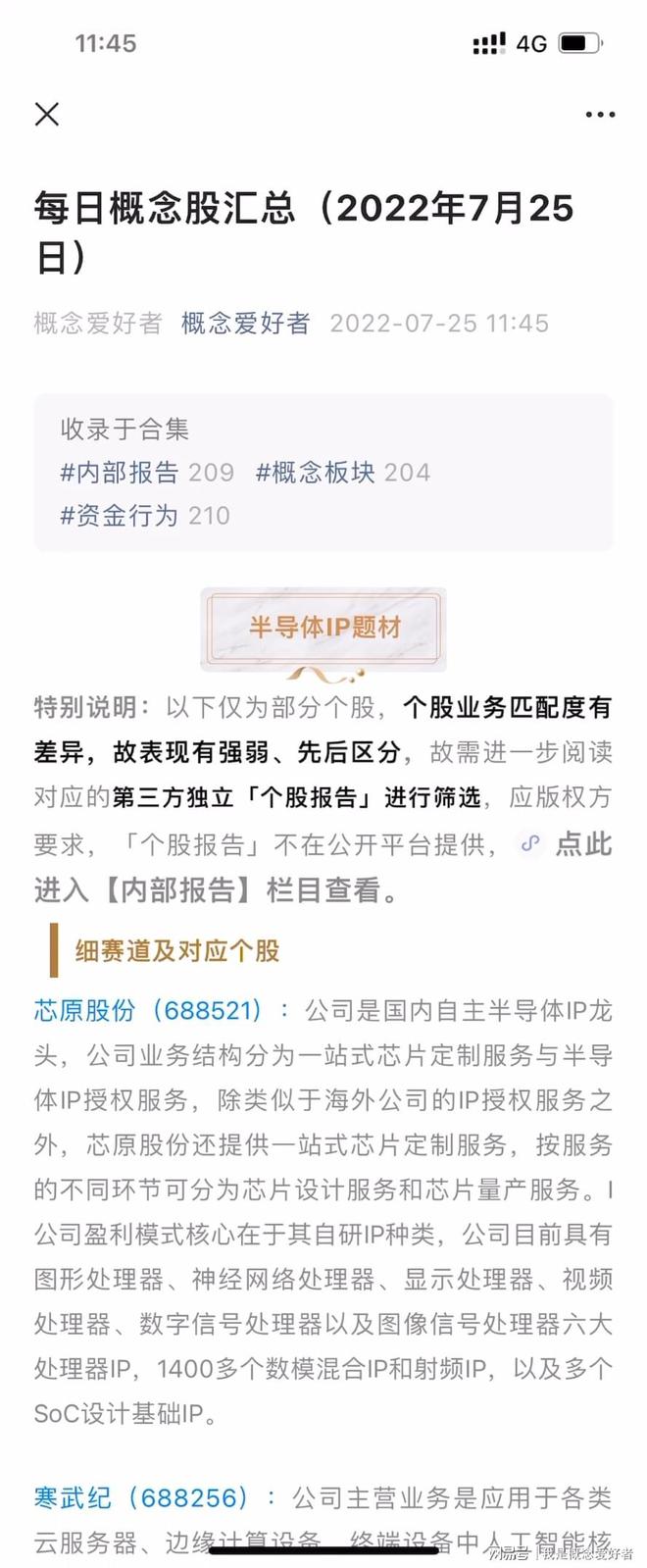Open the three-dot overflow menu
Image resolution: width=647 pixels, height=1568 pixels.
pyautogui.click(x=599, y=115)
